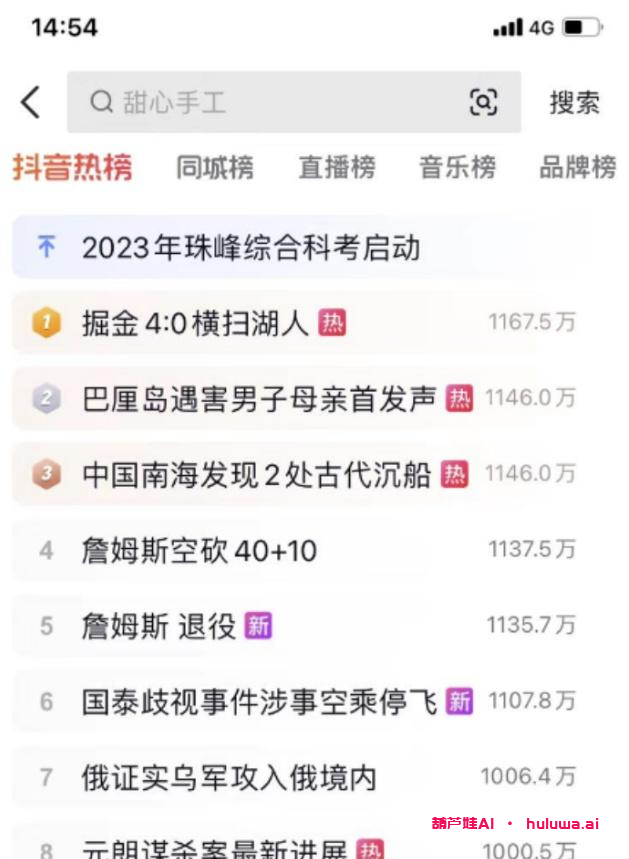Switch to the 抖音热榜 tab
The image size is (629, 859).
tap(72, 168)
